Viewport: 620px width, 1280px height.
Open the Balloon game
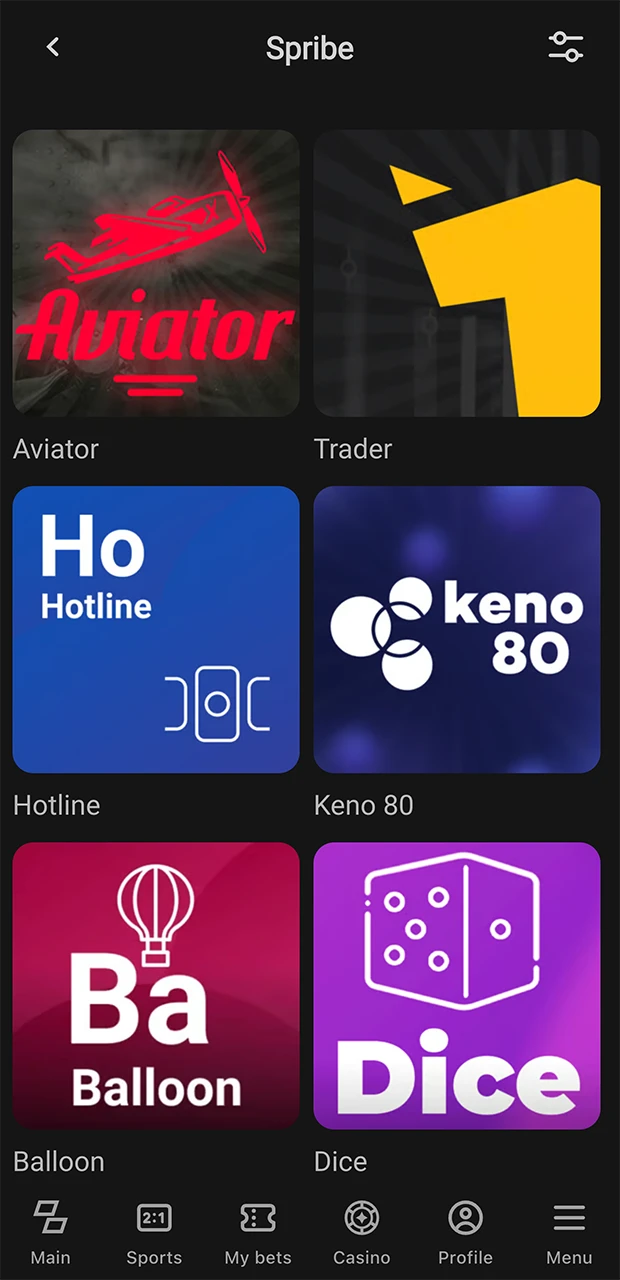click(156, 985)
